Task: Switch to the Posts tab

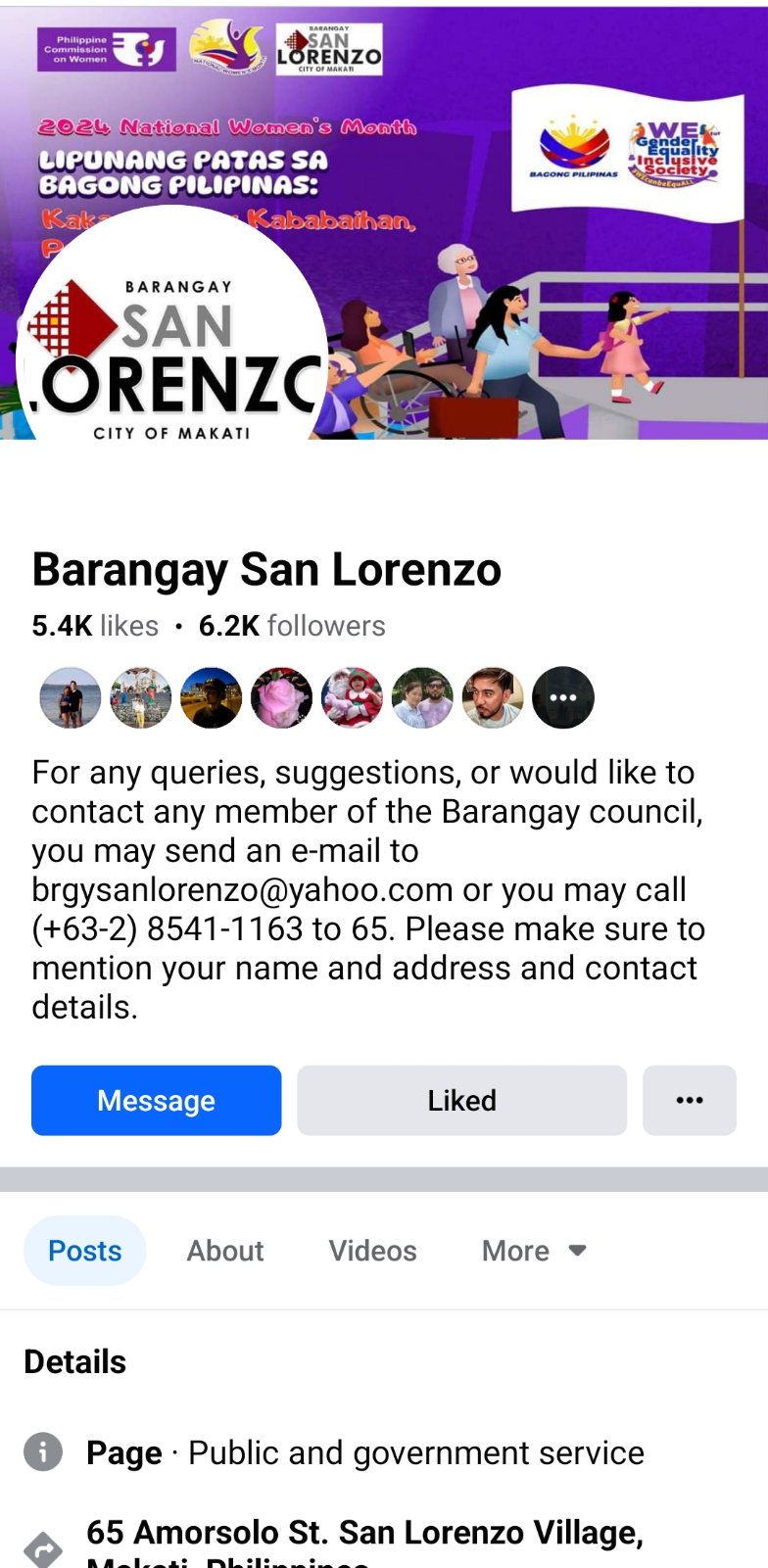Action: coord(85,1250)
